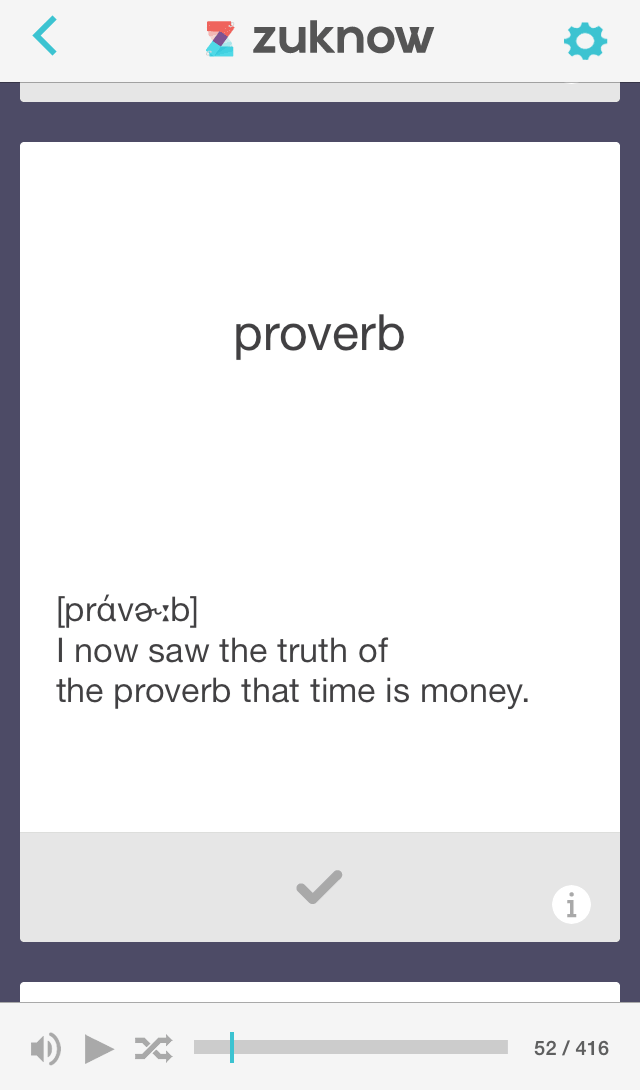Mark the proverb card as learned
Image resolution: width=640 pixels, height=1090 pixels.
pyautogui.click(x=320, y=887)
